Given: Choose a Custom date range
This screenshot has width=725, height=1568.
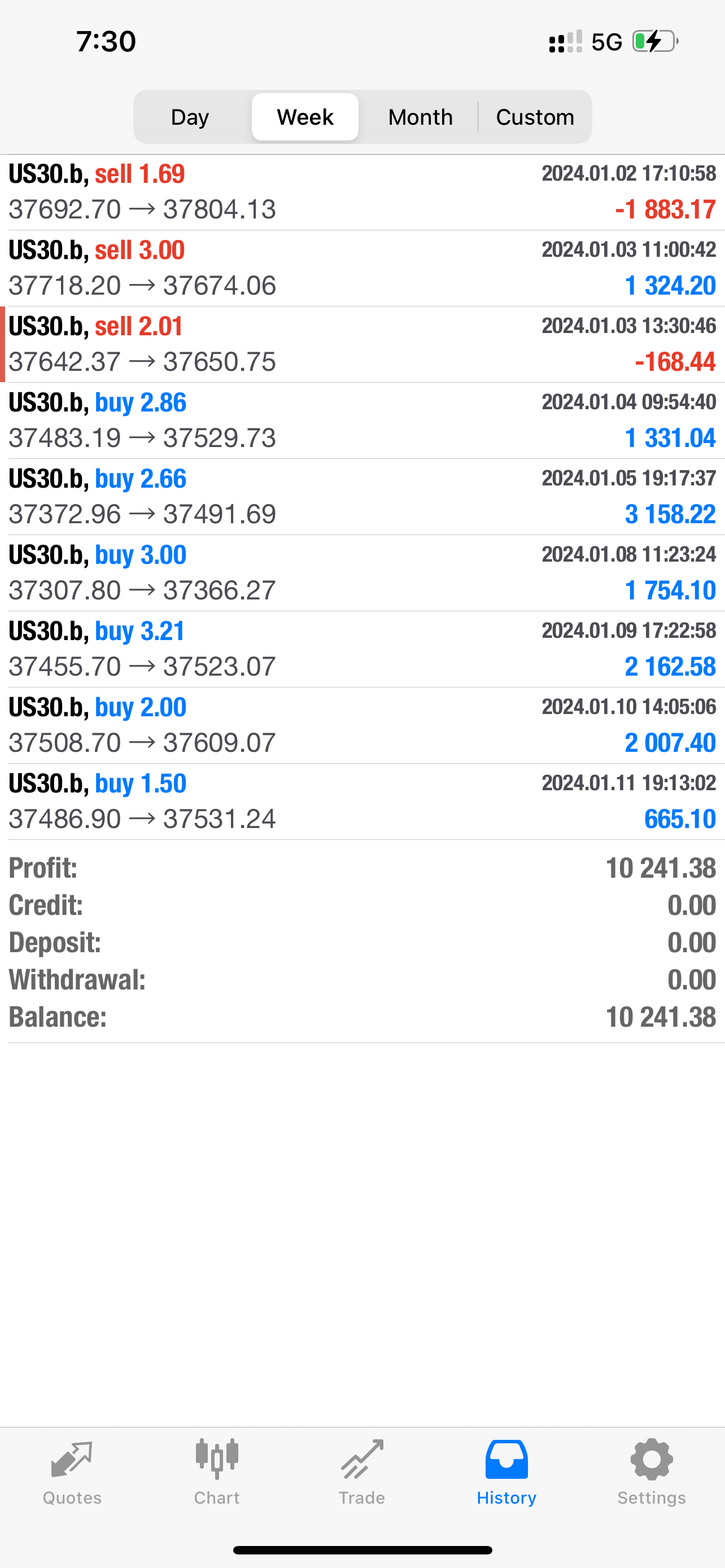Looking at the screenshot, I should point(535,117).
